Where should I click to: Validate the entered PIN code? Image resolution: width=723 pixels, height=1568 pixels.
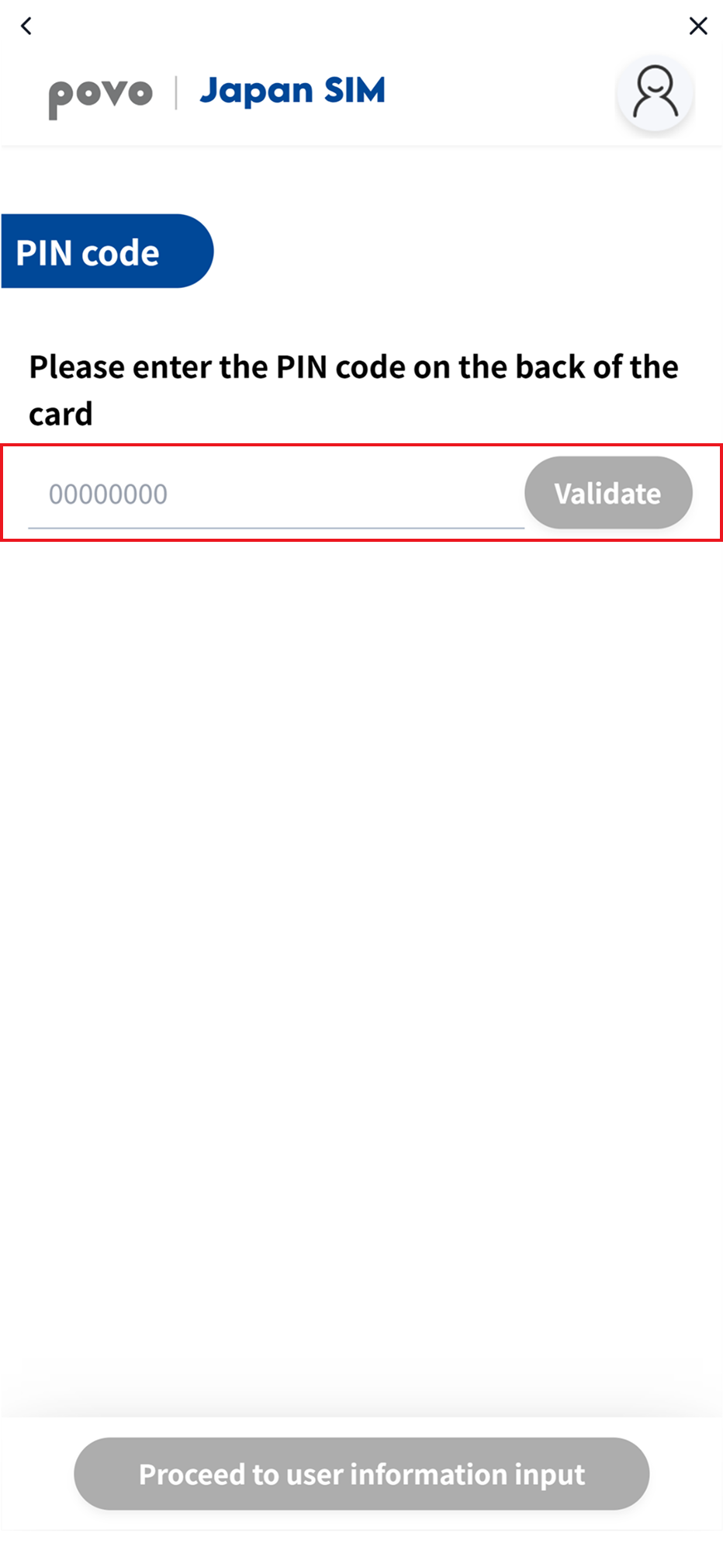pos(608,493)
